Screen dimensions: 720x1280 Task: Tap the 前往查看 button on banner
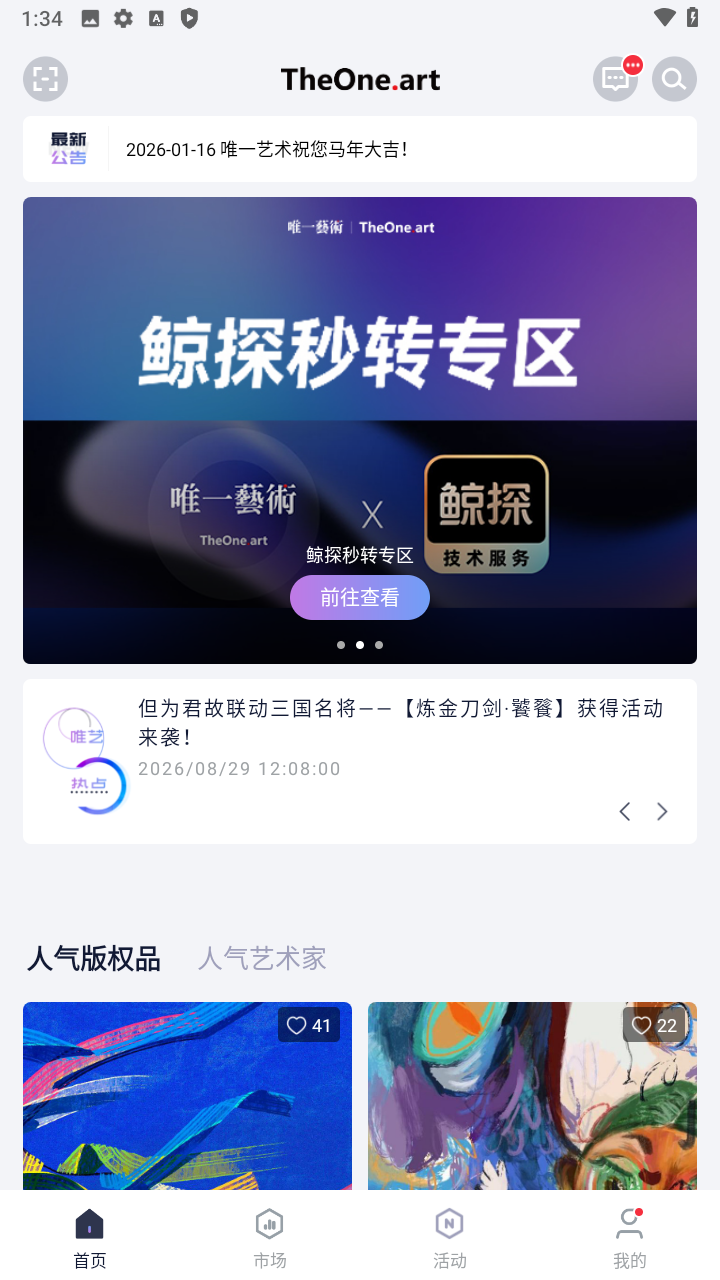click(360, 597)
